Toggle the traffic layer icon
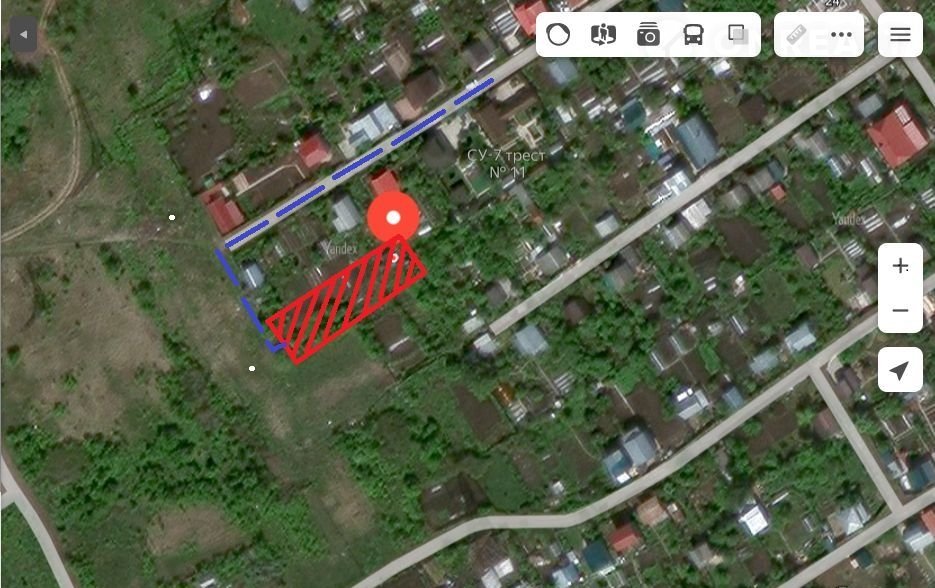Viewport: 935px width, 588px height. coord(558,35)
